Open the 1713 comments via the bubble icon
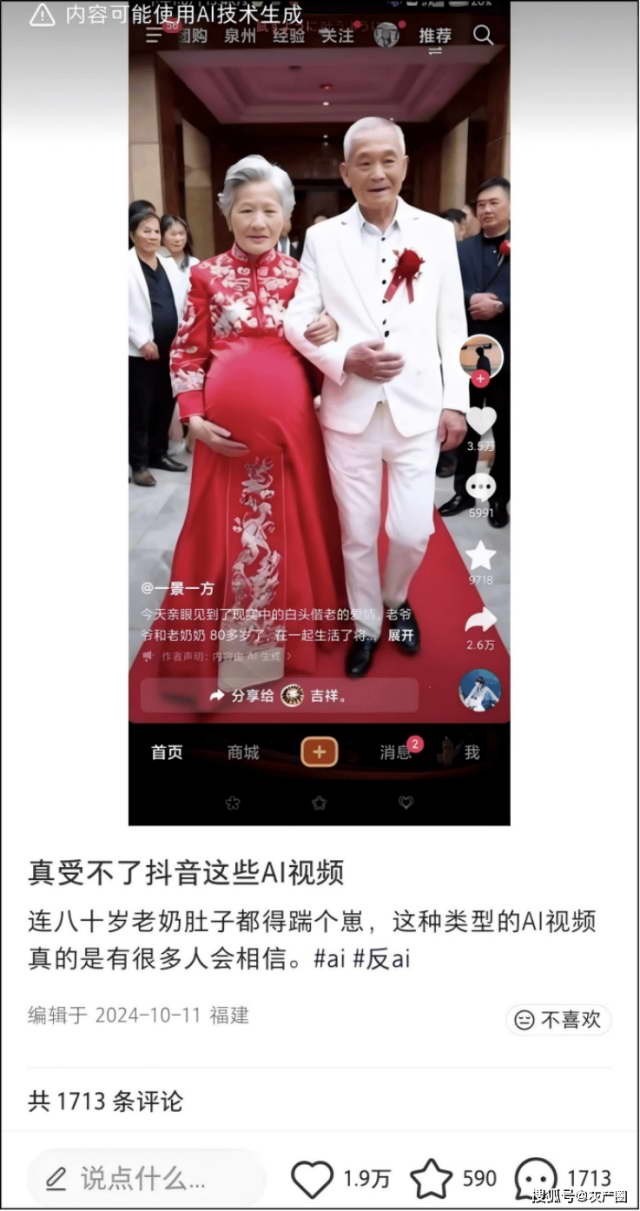The image size is (640, 1211). (536, 1179)
